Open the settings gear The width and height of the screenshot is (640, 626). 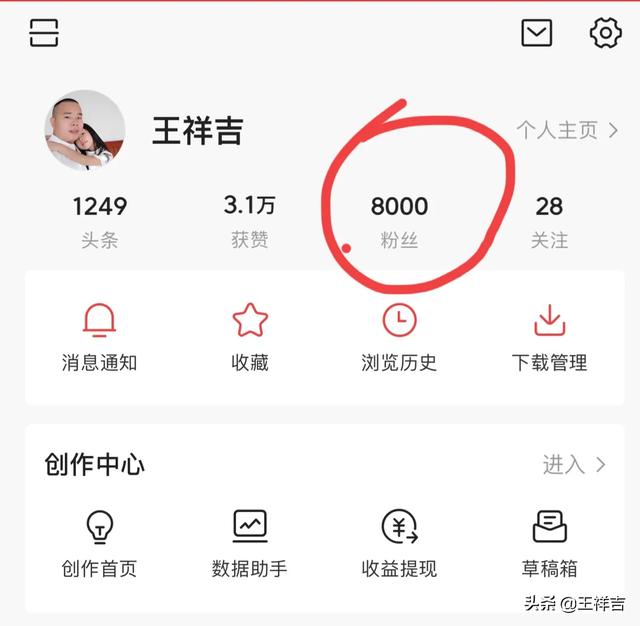(x=605, y=33)
